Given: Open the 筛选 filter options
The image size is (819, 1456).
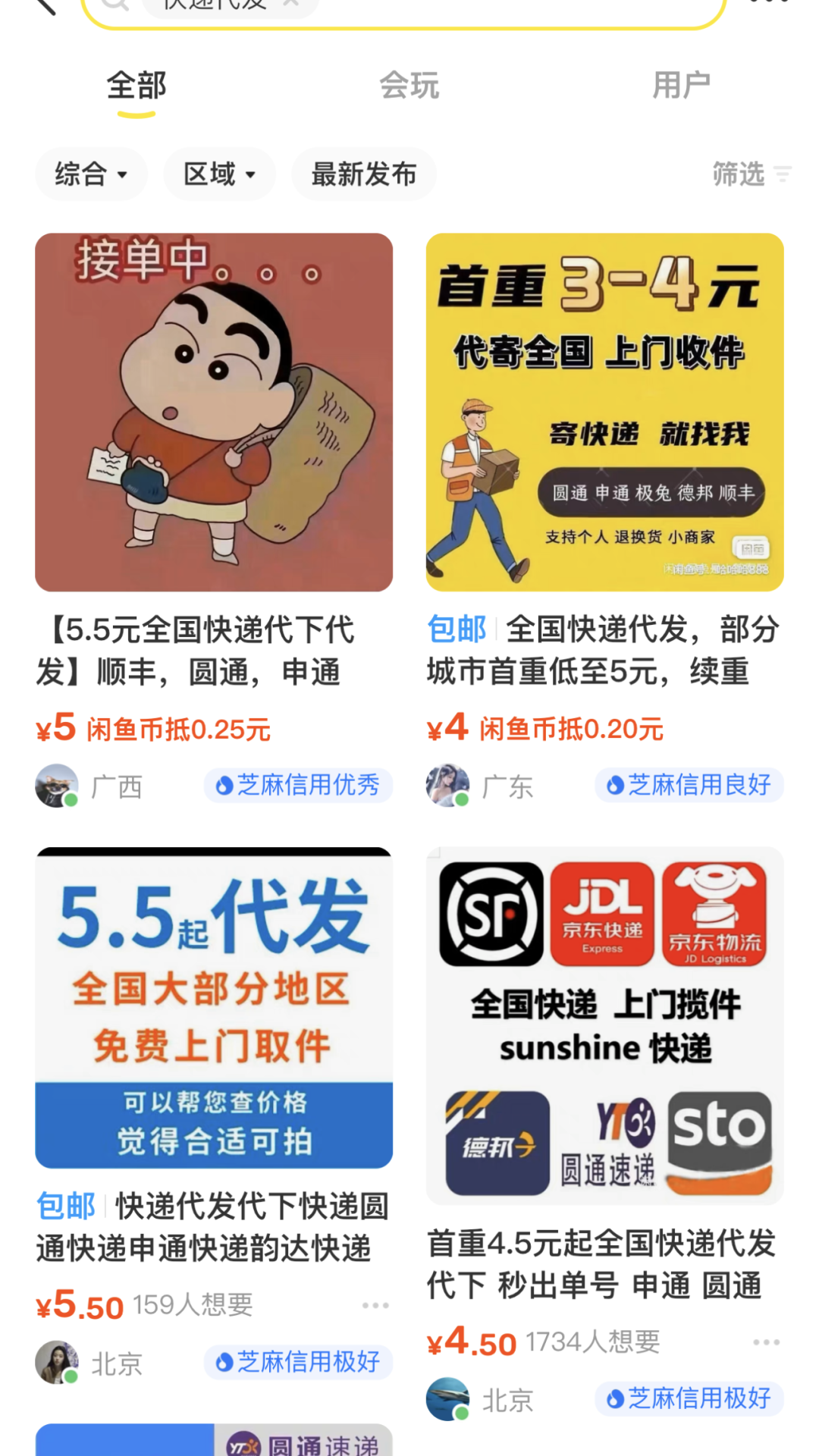Looking at the screenshot, I should click(x=751, y=174).
